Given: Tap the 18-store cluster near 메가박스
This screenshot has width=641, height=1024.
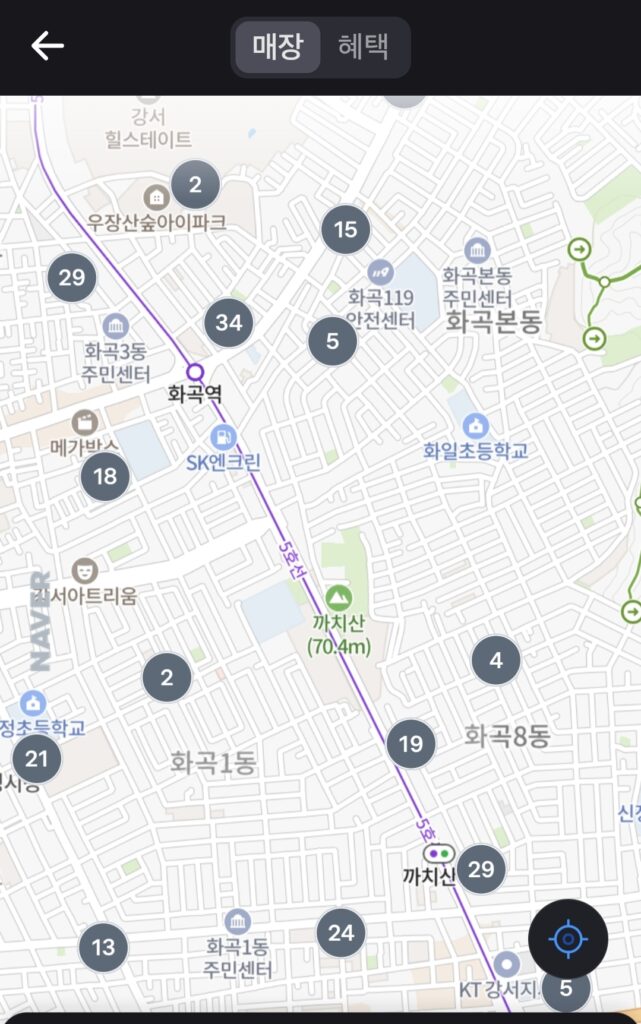Looking at the screenshot, I should pos(106,477).
